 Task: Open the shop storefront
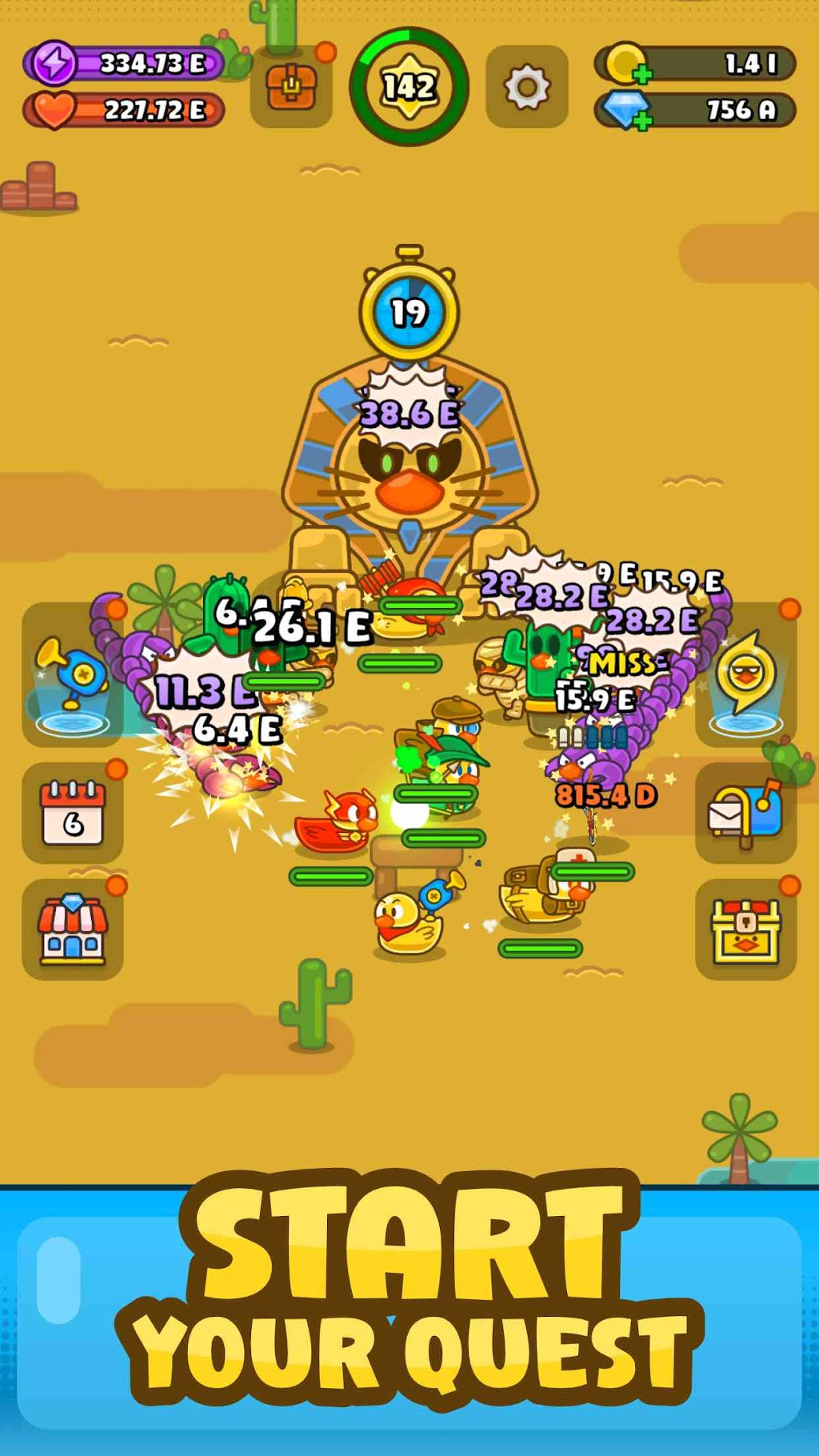tap(73, 929)
